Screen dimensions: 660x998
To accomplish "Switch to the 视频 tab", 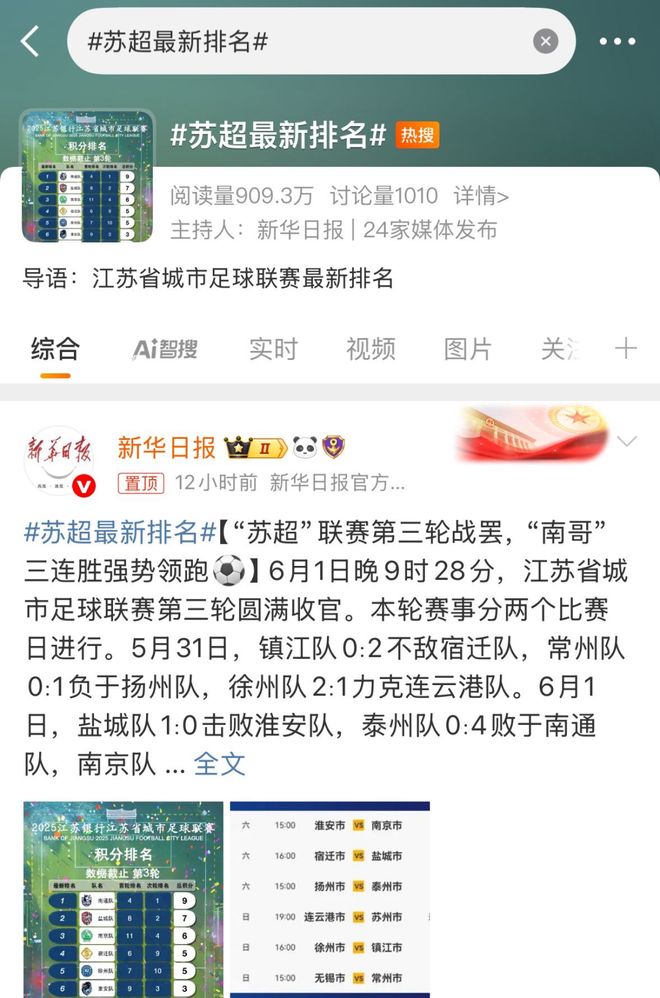I will point(370,349).
